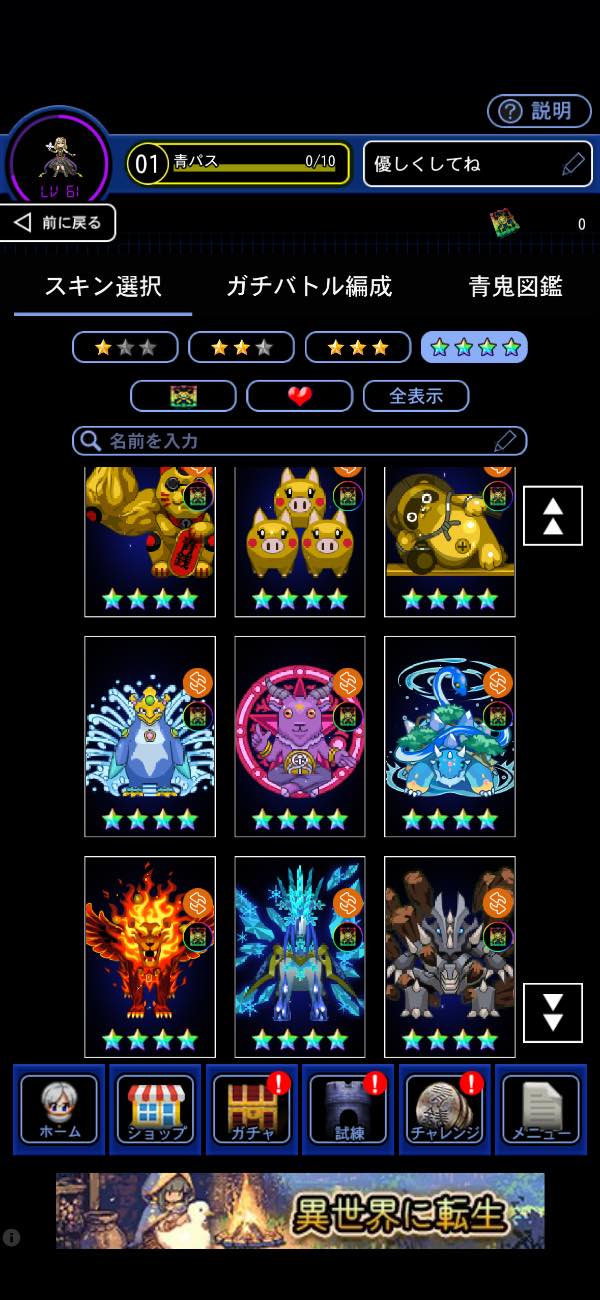Open ガチャ in bottom menu
The width and height of the screenshot is (600, 1300).
tap(251, 1109)
